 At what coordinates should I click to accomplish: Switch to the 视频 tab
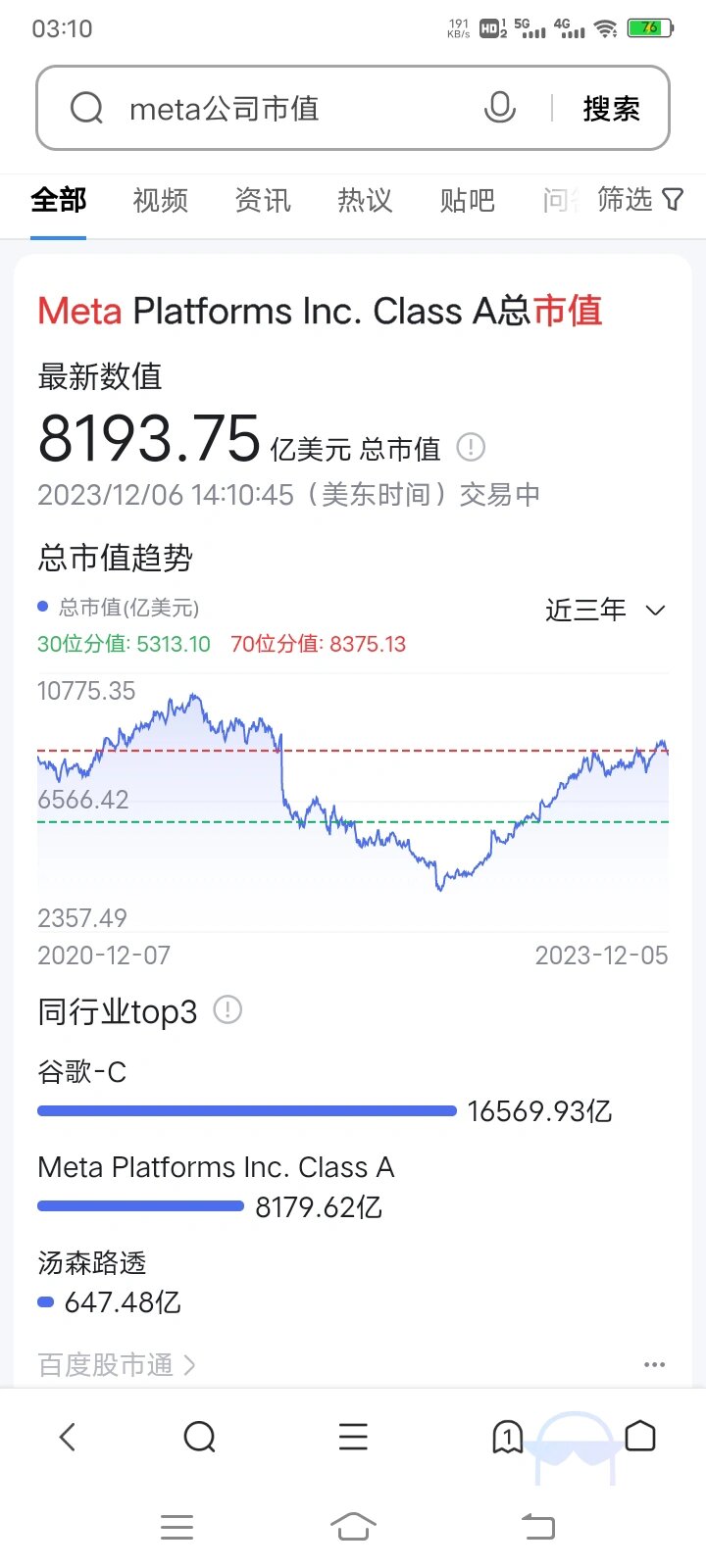click(x=160, y=201)
